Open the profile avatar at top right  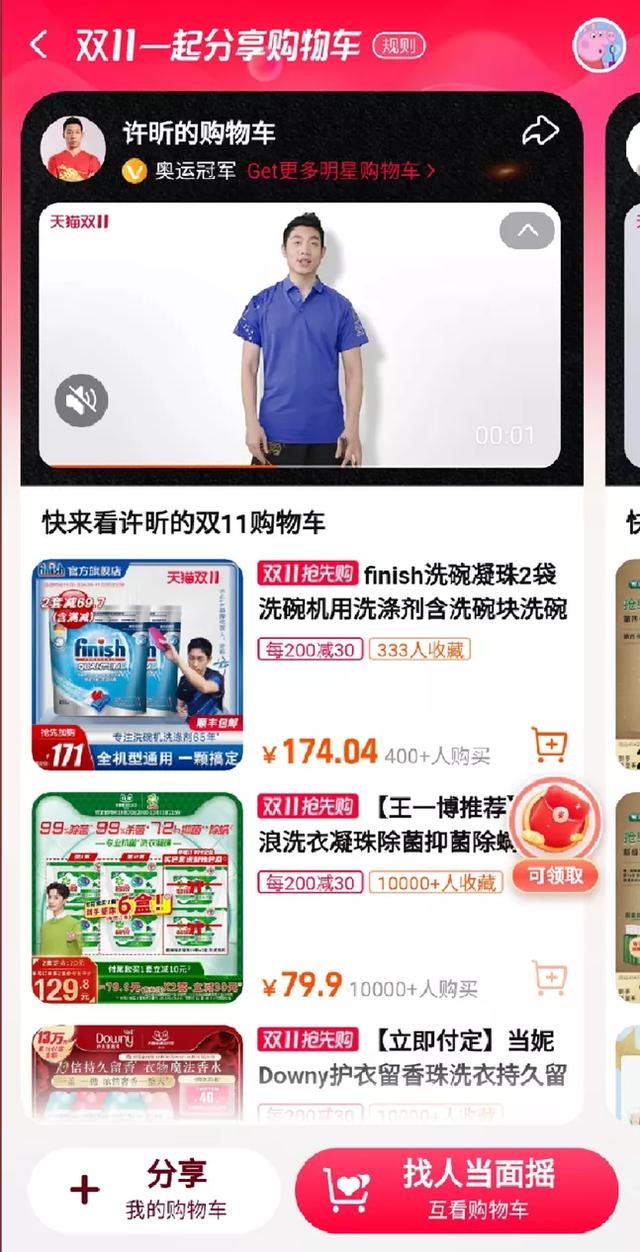598,45
